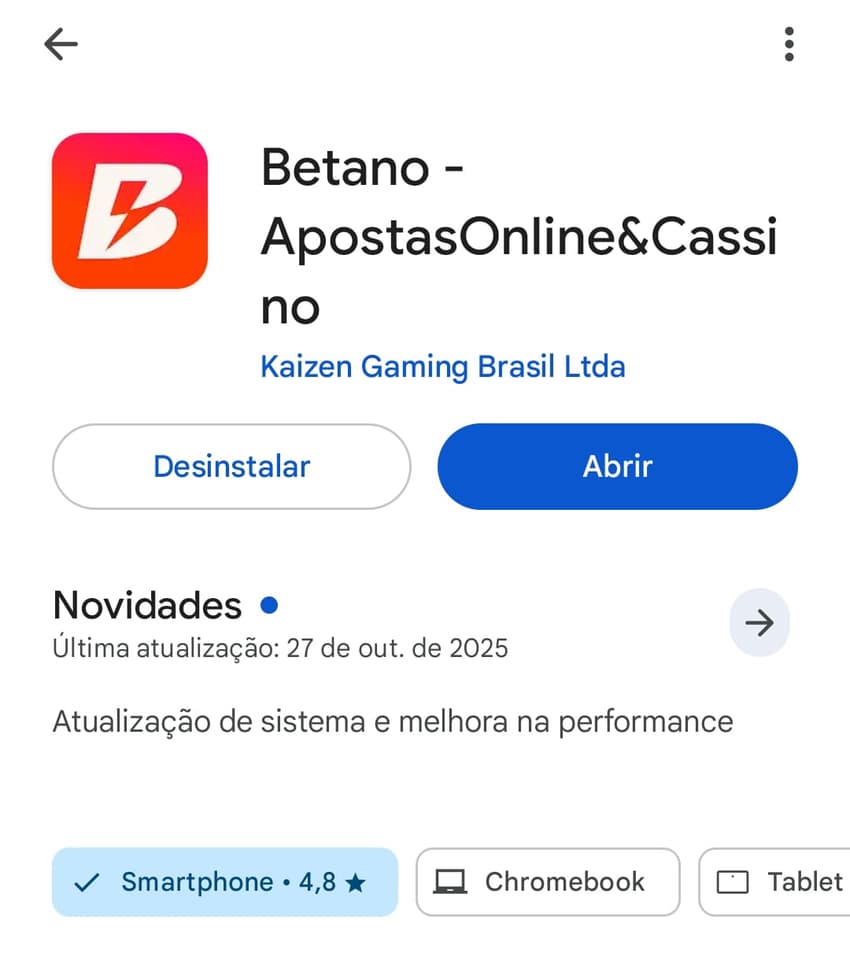Tap the Última atualização date text
This screenshot has width=850, height=960.
pyautogui.click(x=281, y=648)
